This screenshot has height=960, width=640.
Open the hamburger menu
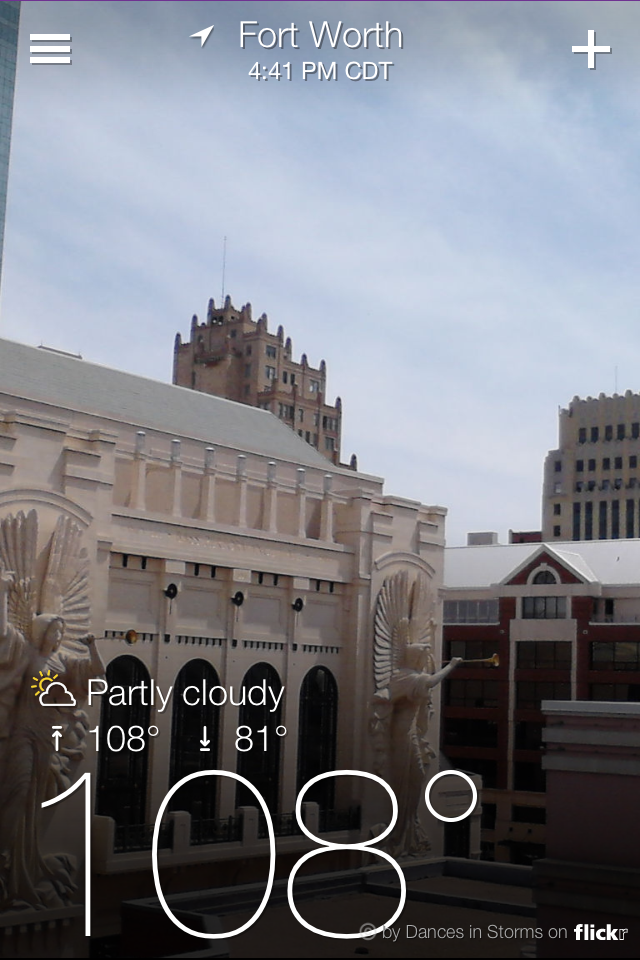[x=50, y=49]
